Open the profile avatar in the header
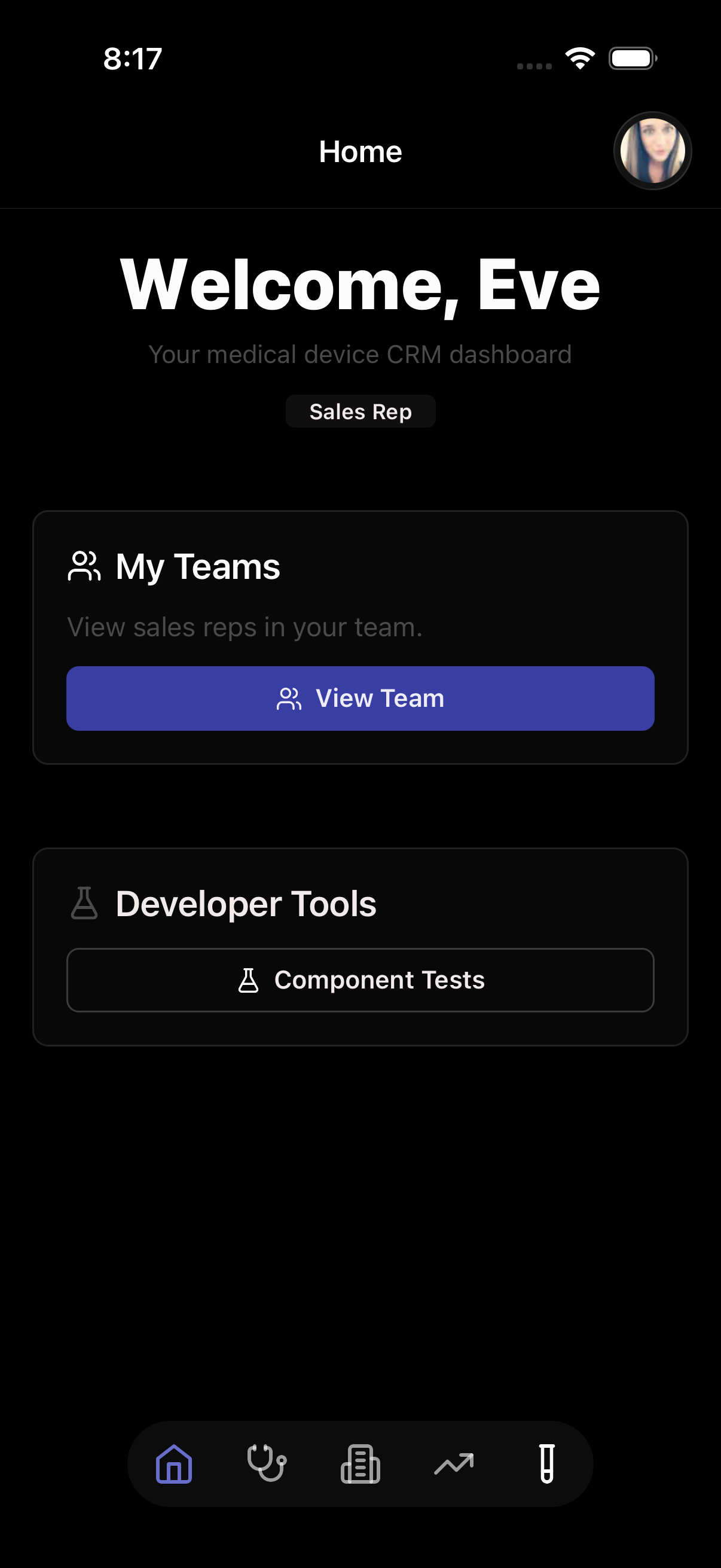Viewport: 721px width, 1568px height. [x=652, y=150]
